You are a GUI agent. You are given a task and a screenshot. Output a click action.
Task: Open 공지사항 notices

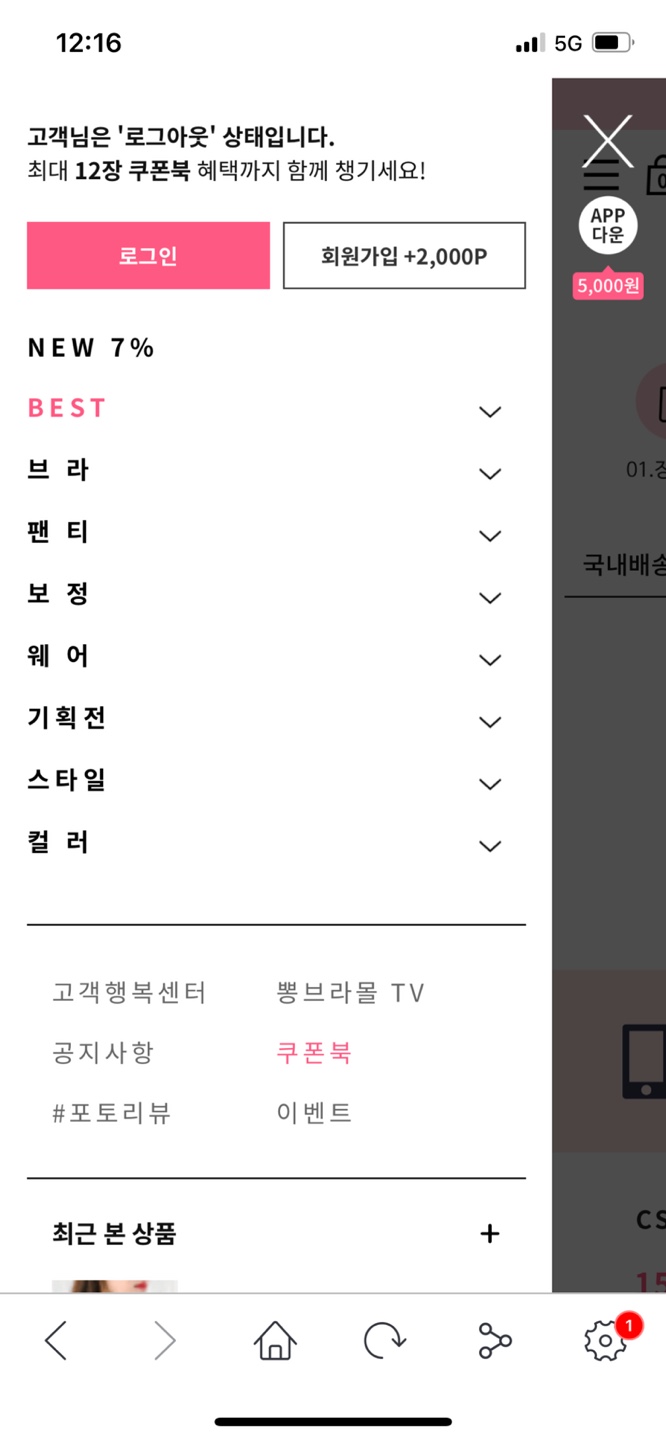(103, 1053)
